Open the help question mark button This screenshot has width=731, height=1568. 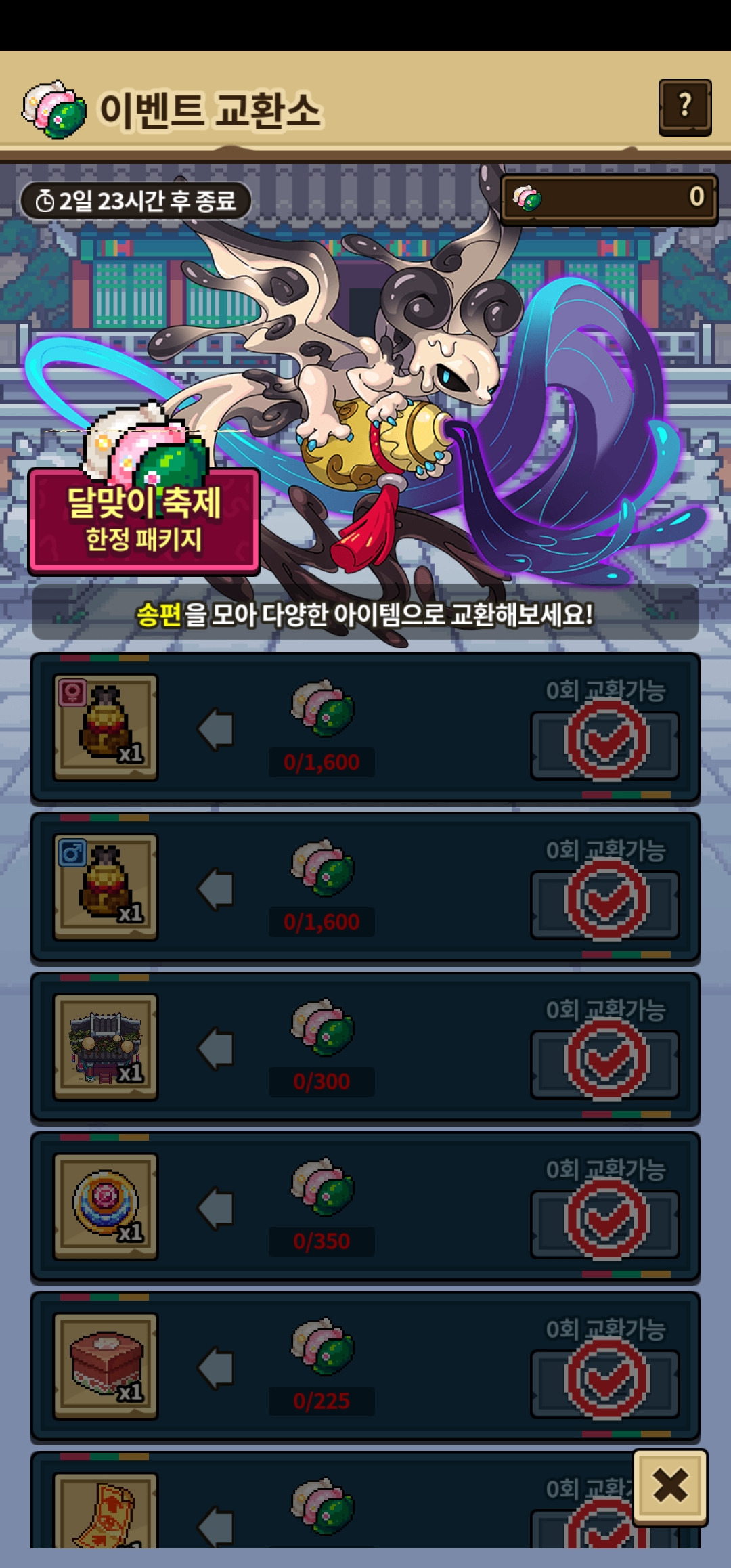[685, 107]
